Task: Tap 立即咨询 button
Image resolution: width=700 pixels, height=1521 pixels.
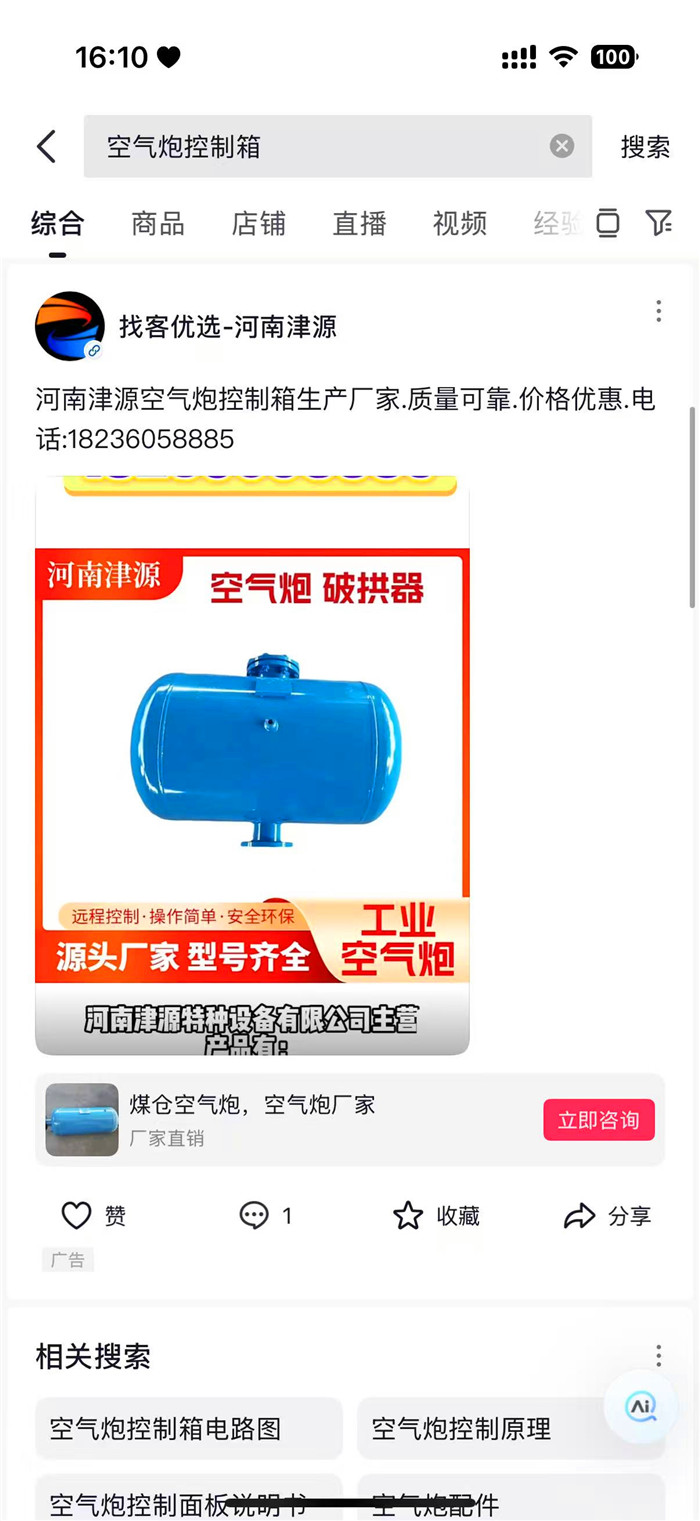Action: click(x=598, y=1120)
